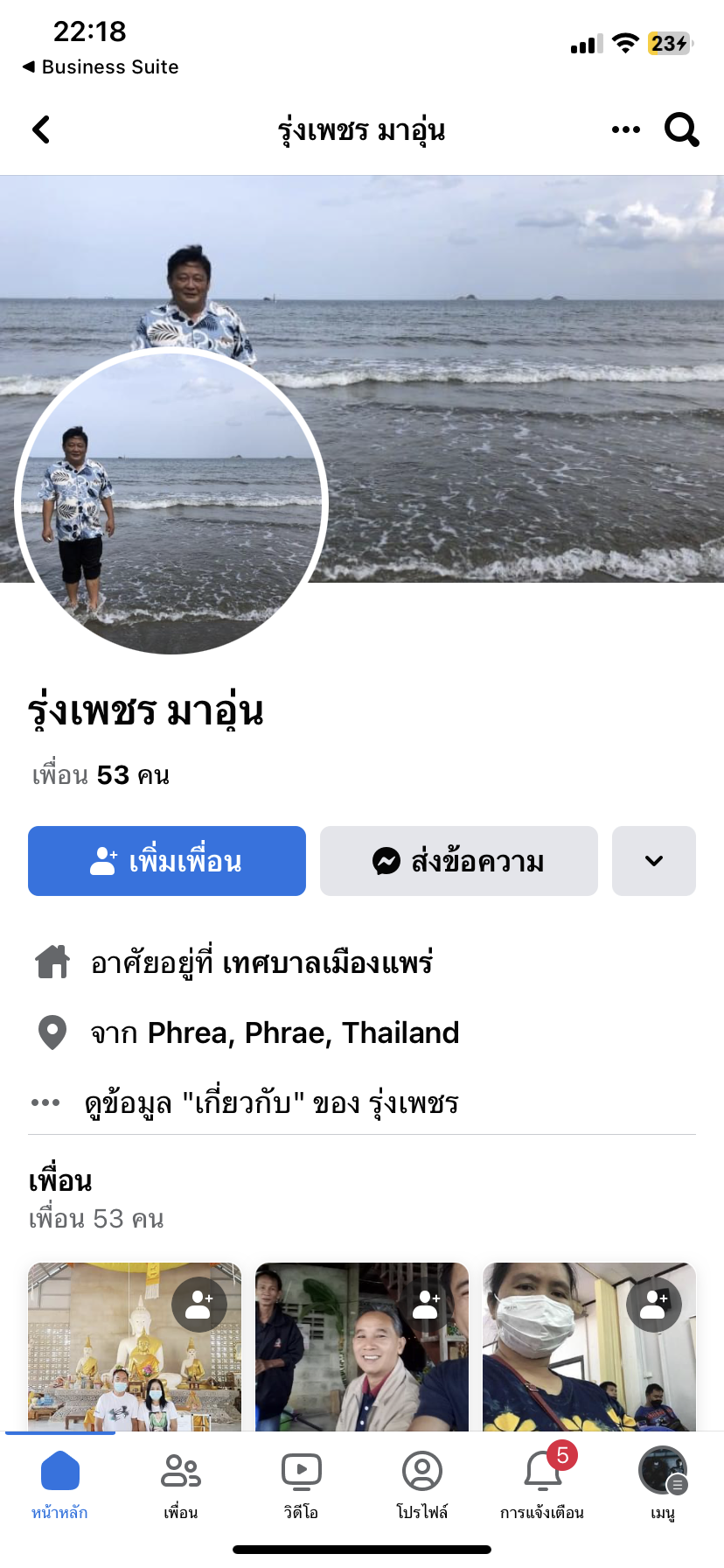Open ดูข้อมูล "เกี่ยวกับ" ของ รุ่งเพชร
This screenshot has height=1568, width=724.
pos(271,1102)
